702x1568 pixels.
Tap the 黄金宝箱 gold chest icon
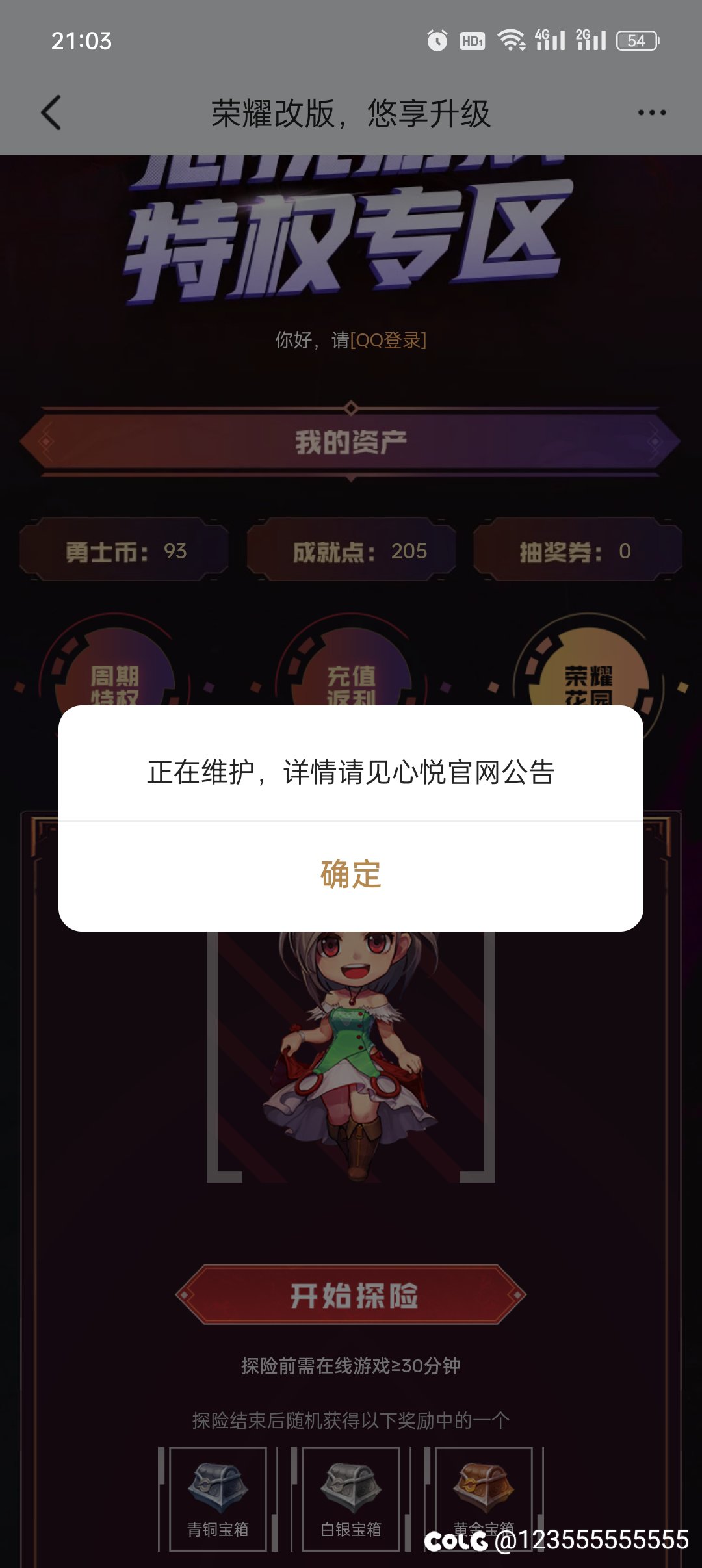coord(484,1482)
